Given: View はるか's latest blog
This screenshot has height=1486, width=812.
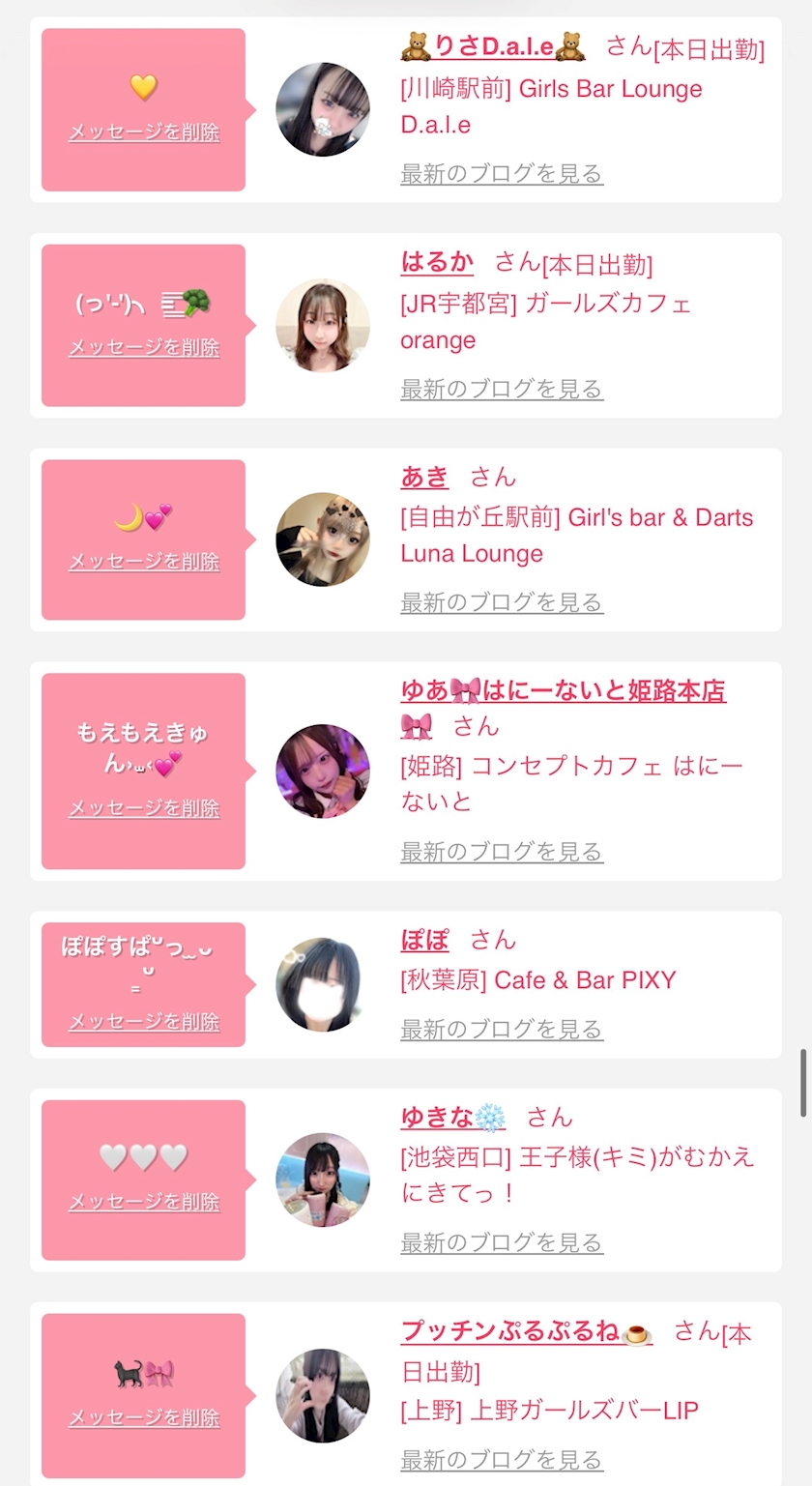Looking at the screenshot, I should coord(502,389).
